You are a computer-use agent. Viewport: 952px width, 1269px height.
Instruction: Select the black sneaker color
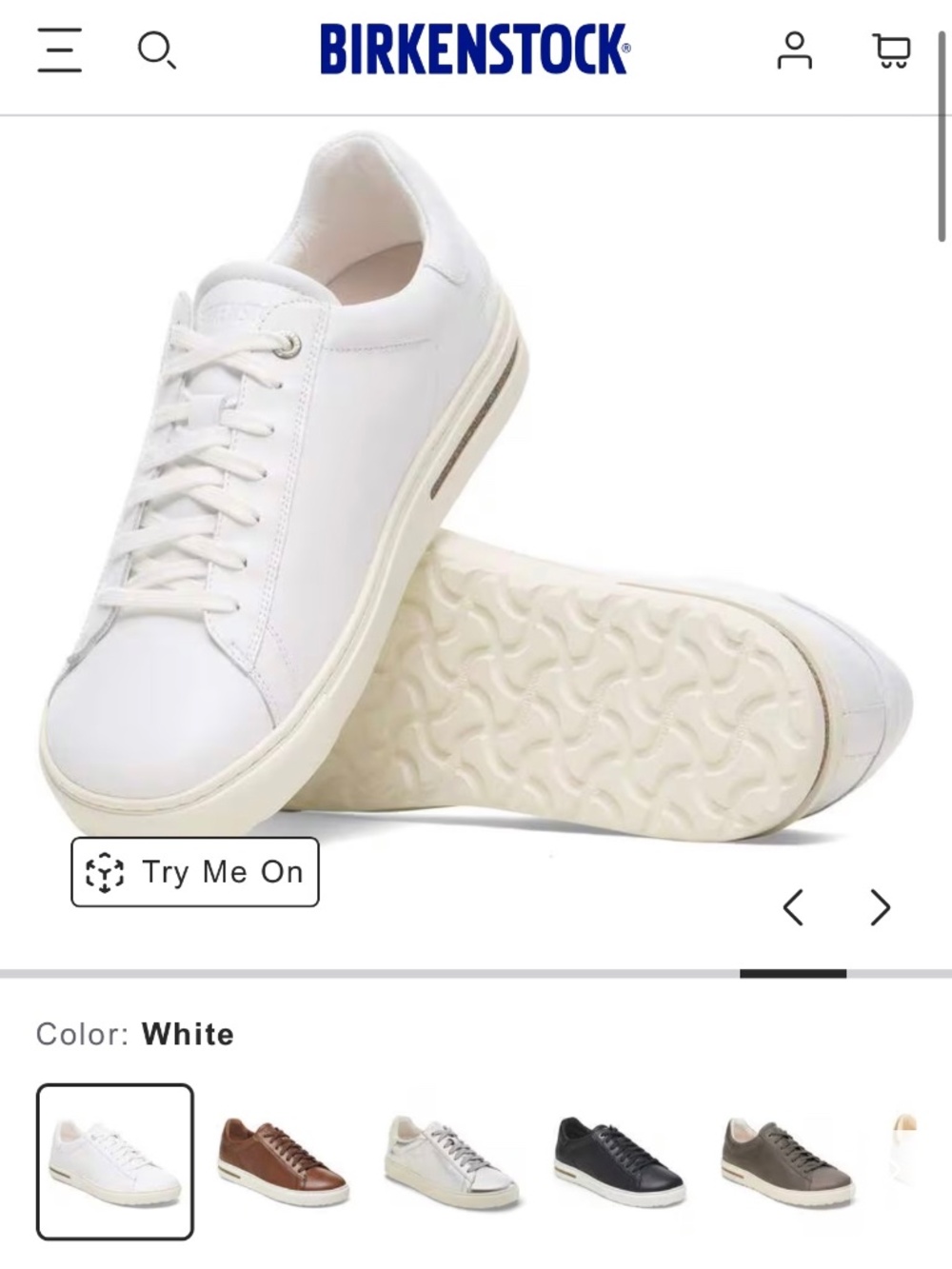[x=620, y=1161]
